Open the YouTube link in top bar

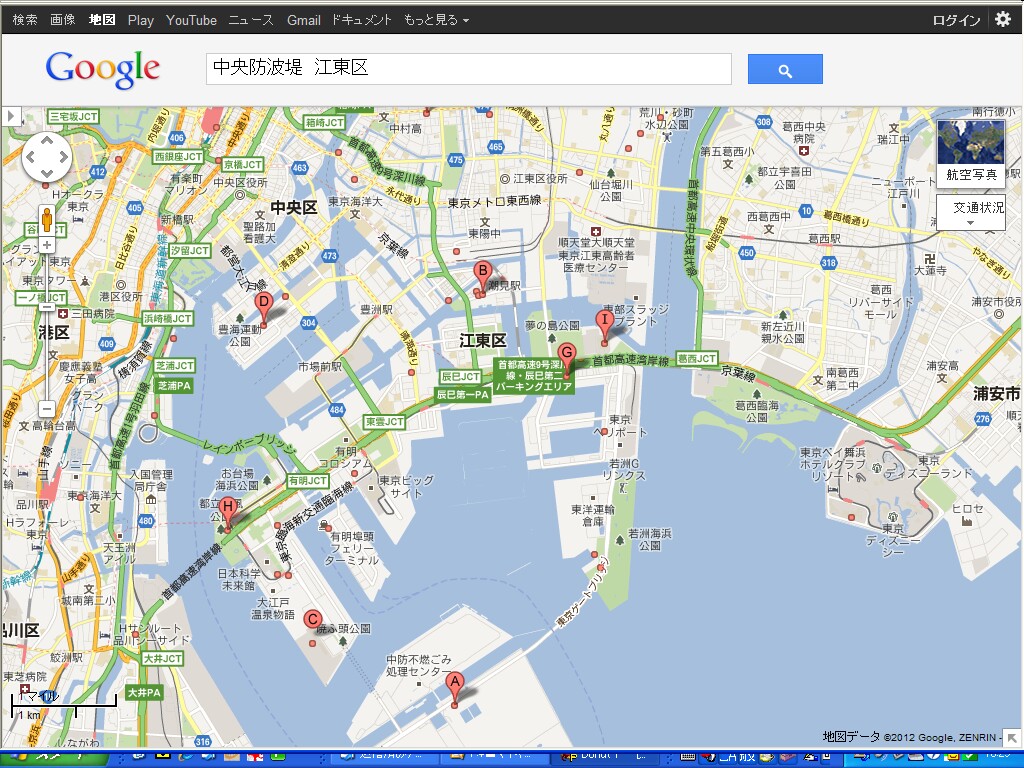(191, 20)
